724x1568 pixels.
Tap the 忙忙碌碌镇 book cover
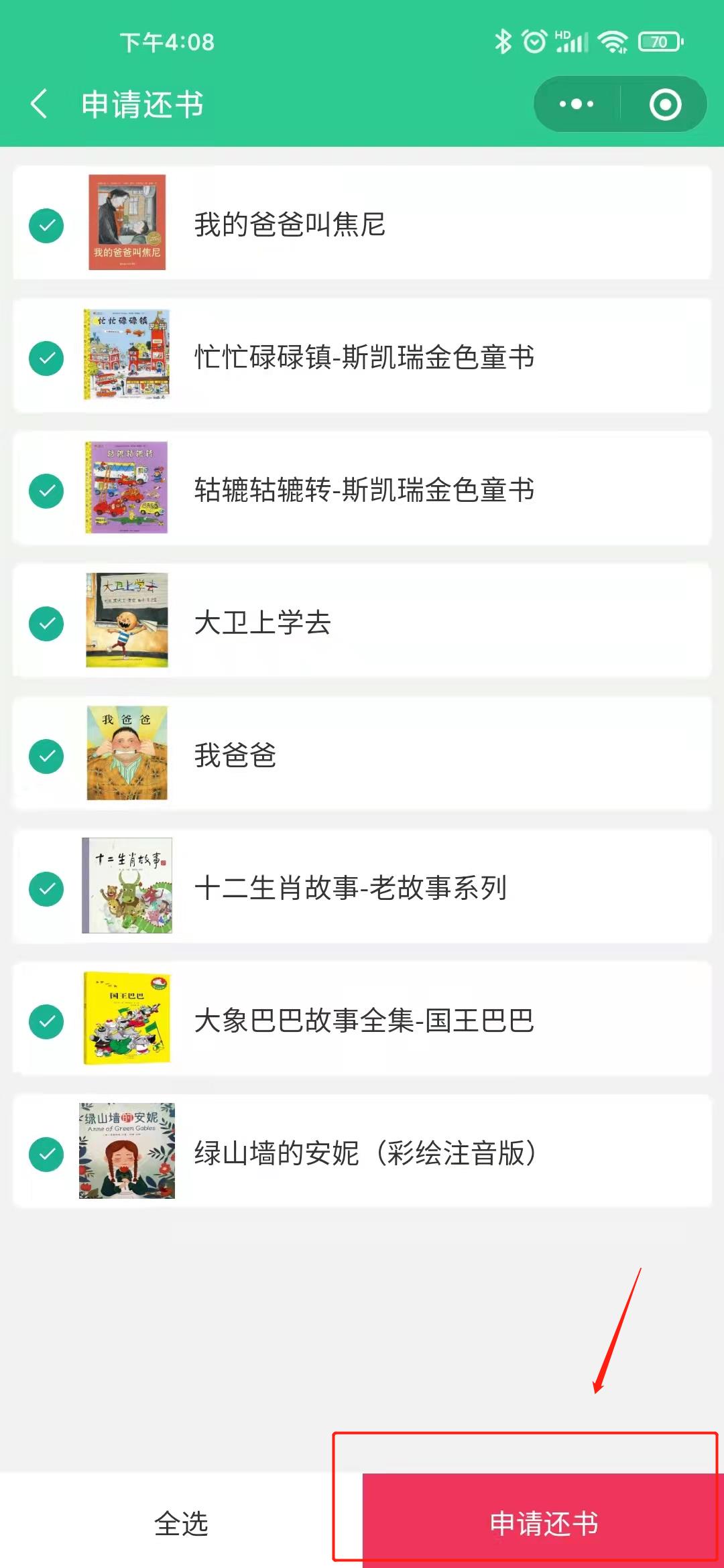pyautogui.click(x=127, y=355)
